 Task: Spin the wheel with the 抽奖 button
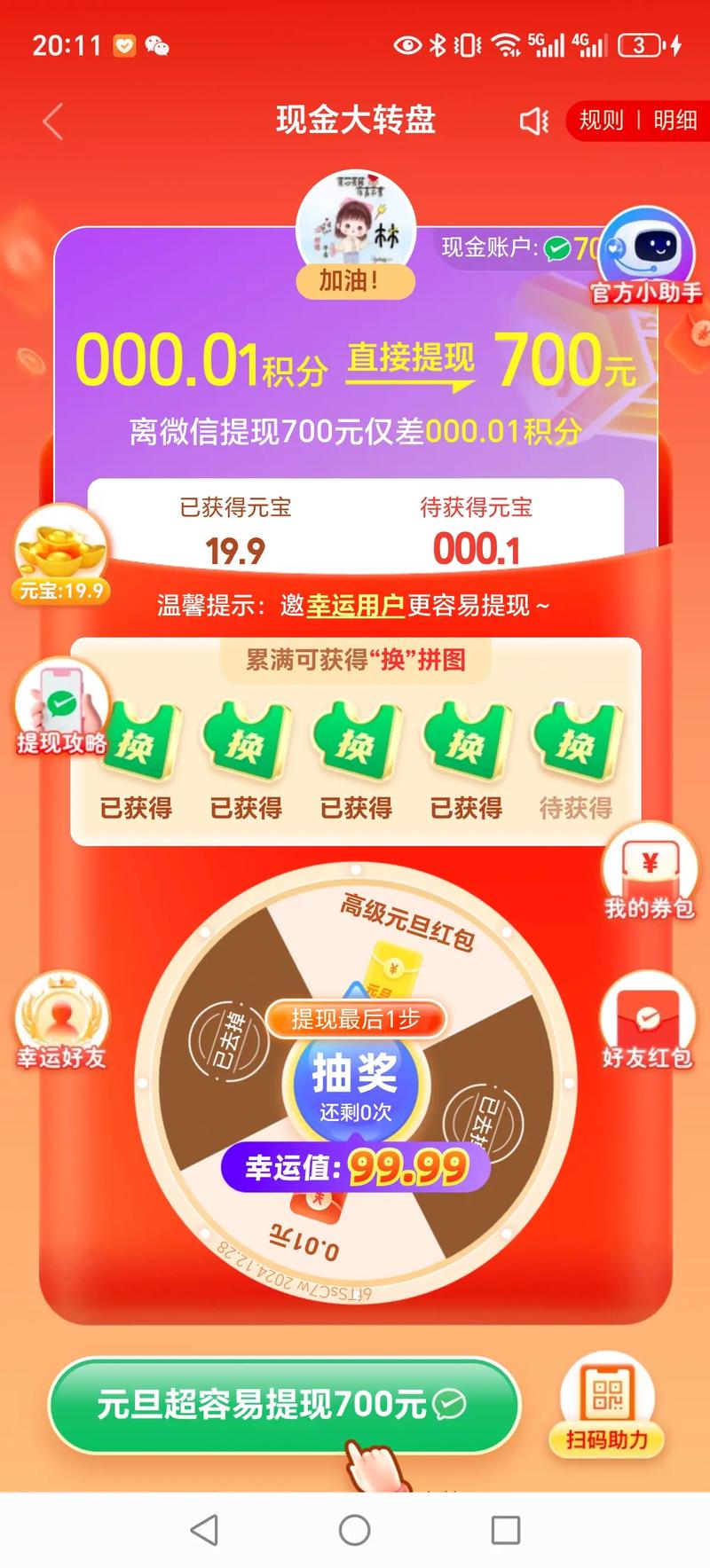[x=355, y=1084]
